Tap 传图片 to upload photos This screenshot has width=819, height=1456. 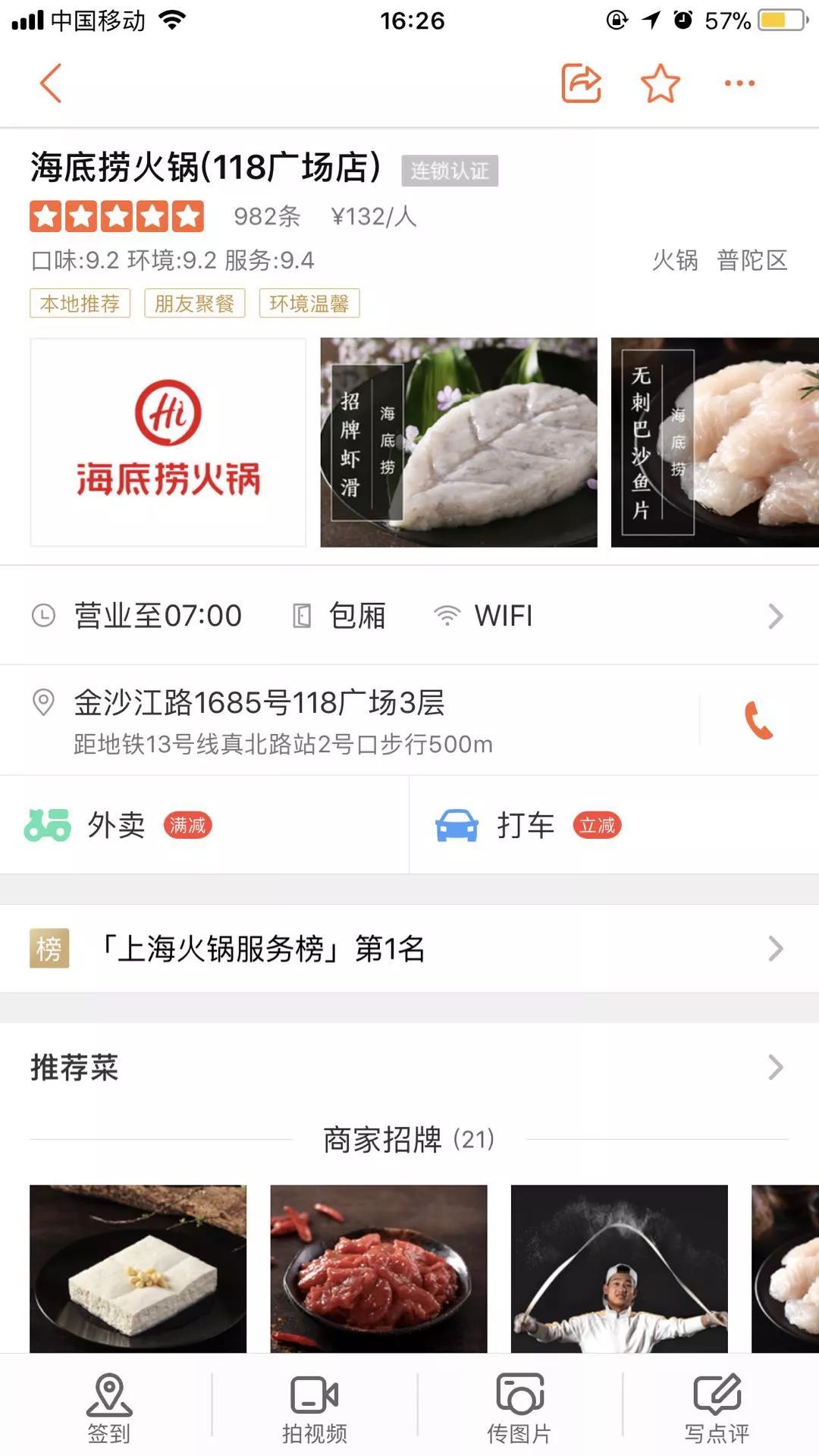point(519,1407)
